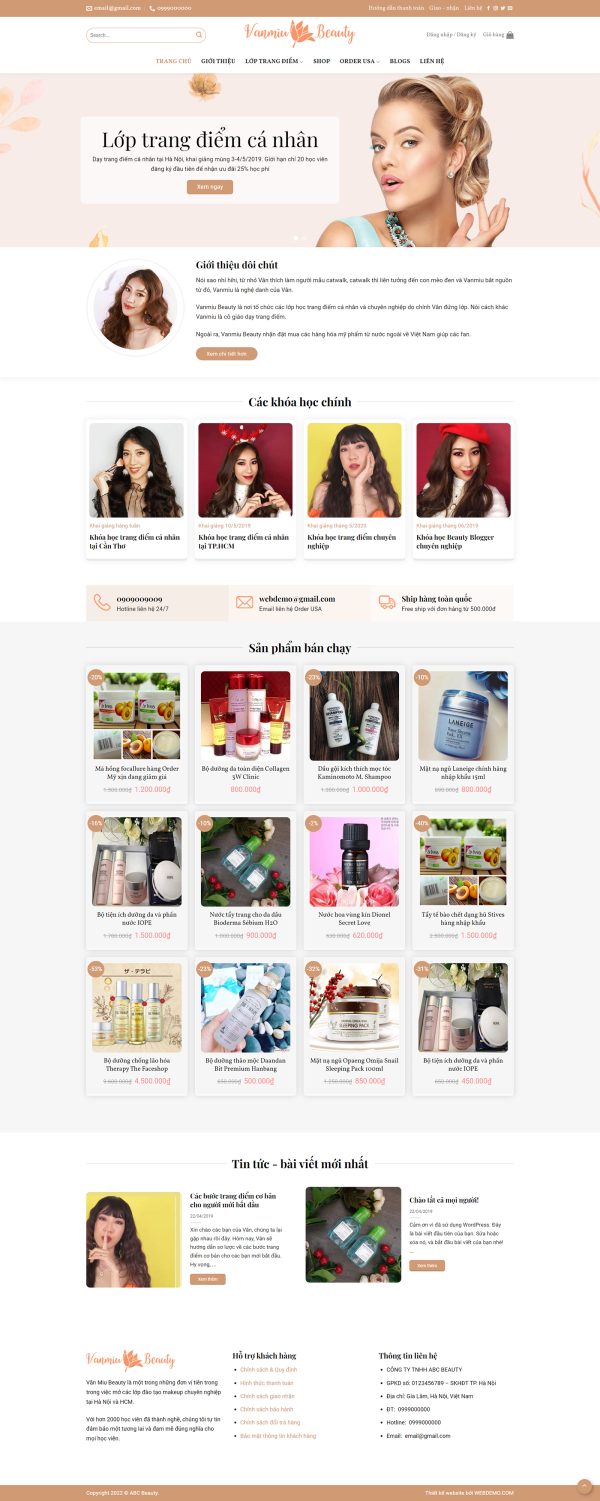Screen dimensions: 600x1501
Task: Open the Blogs menu item
Action: [400, 61]
